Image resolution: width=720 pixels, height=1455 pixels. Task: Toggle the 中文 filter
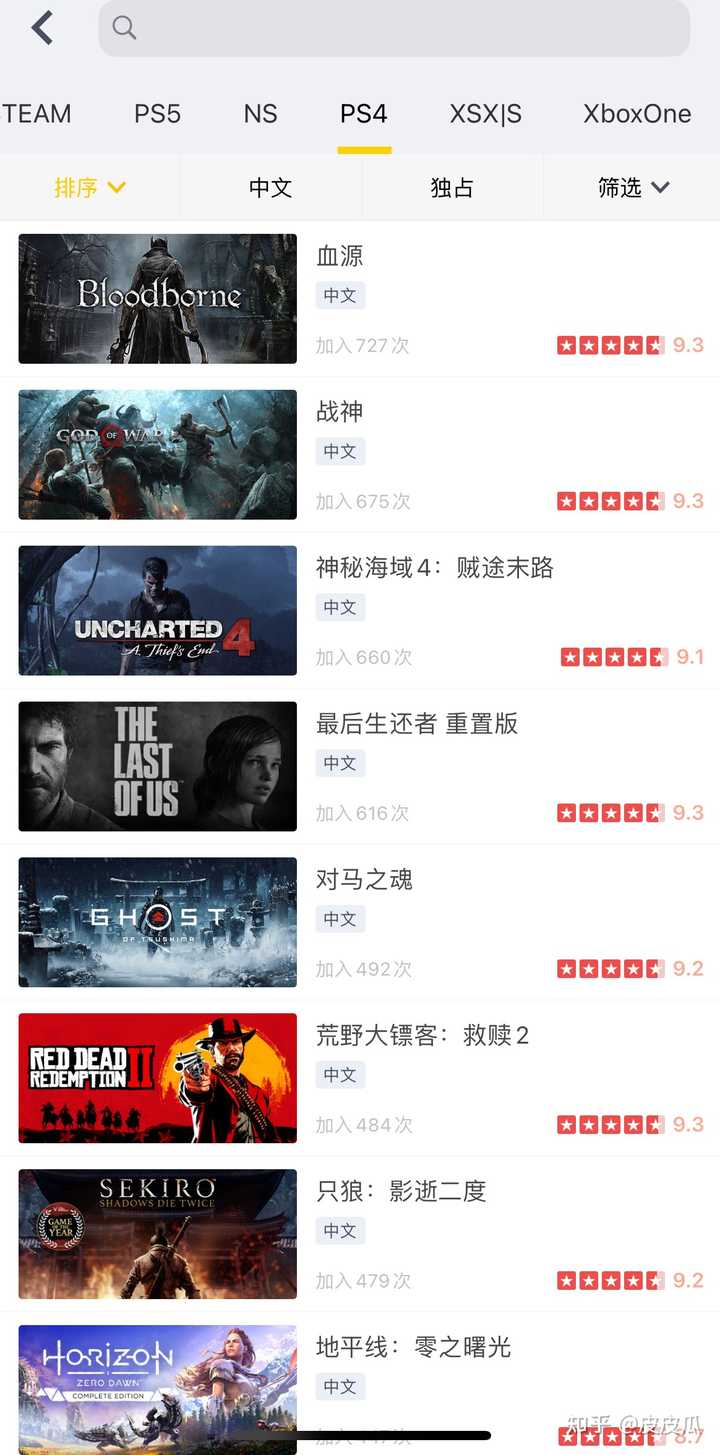click(270, 187)
